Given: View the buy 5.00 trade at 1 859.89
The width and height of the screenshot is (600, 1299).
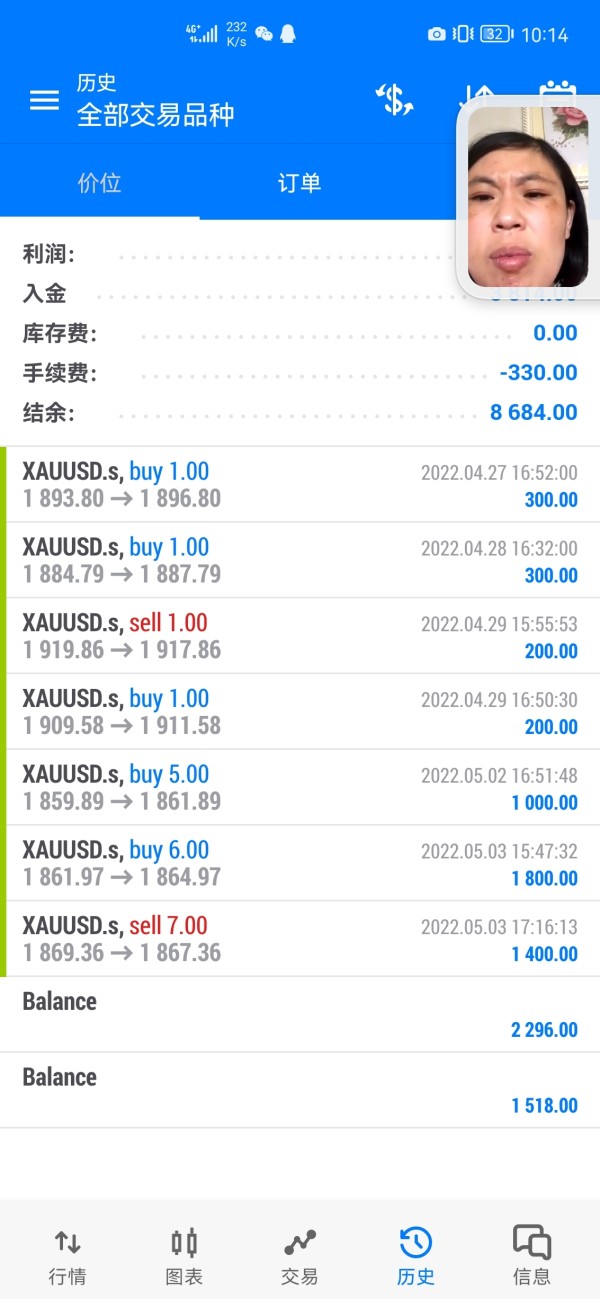Looking at the screenshot, I should point(300,788).
